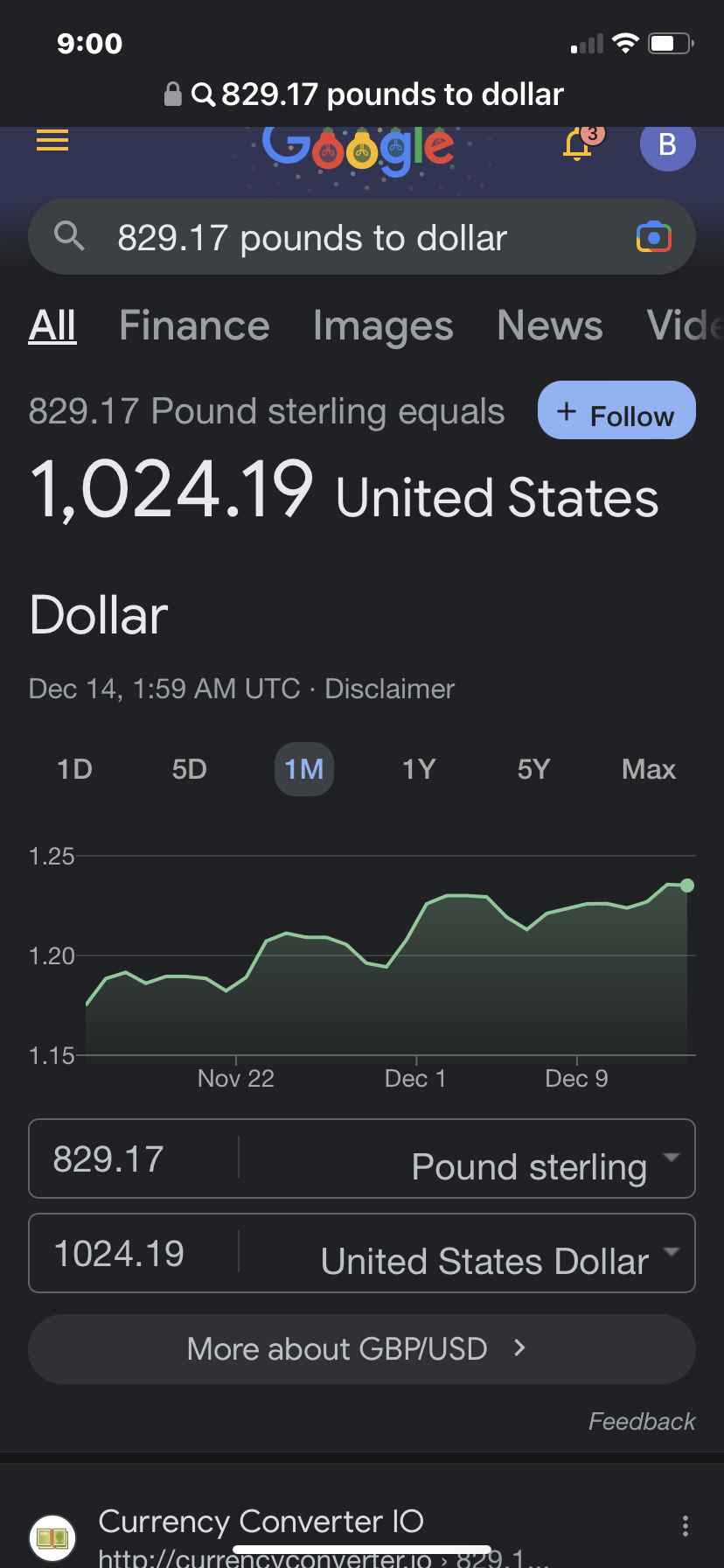This screenshot has height=1568, width=724.
Task: Select the 1D chart range
Action: click(x=74, y=769)
